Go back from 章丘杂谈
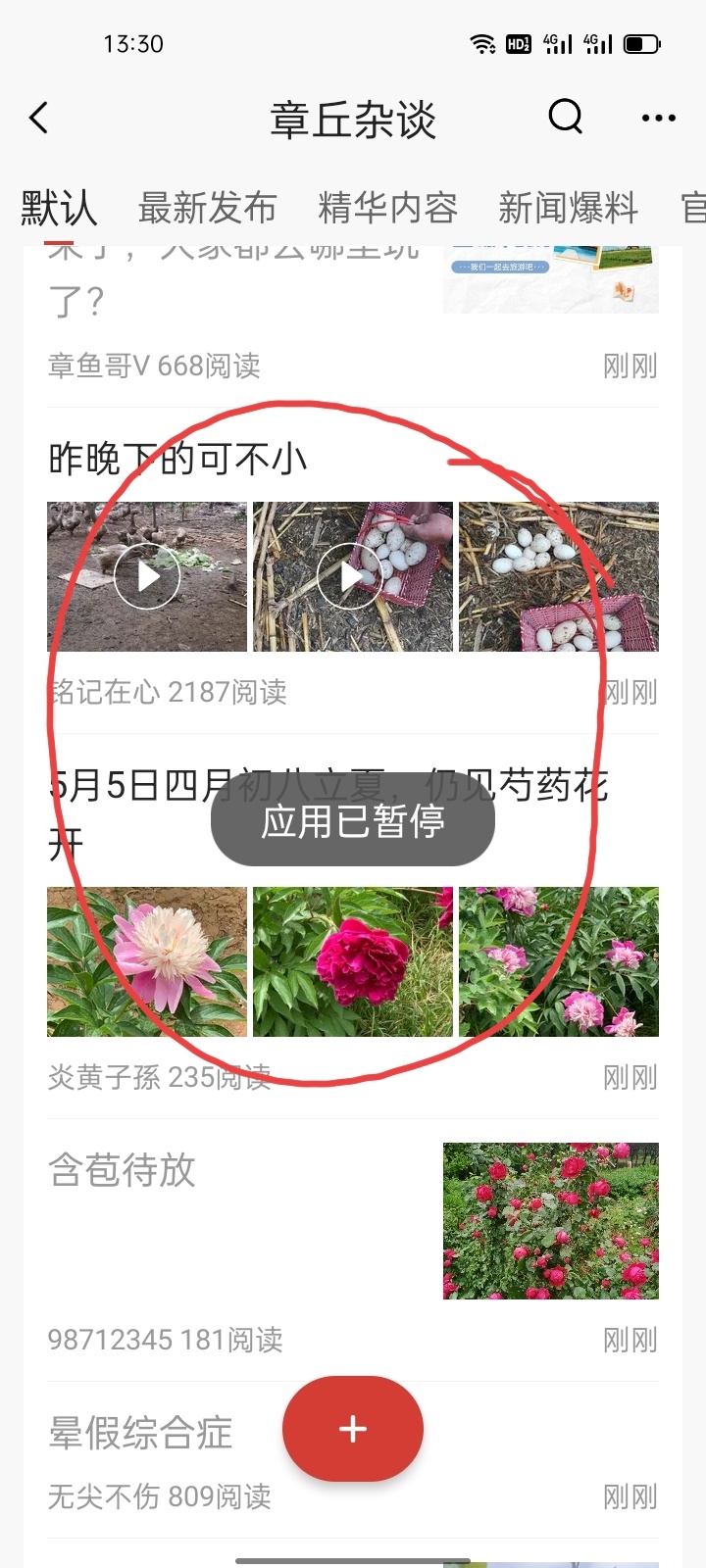Screen dimensions: 706x1568 [39, 119]
